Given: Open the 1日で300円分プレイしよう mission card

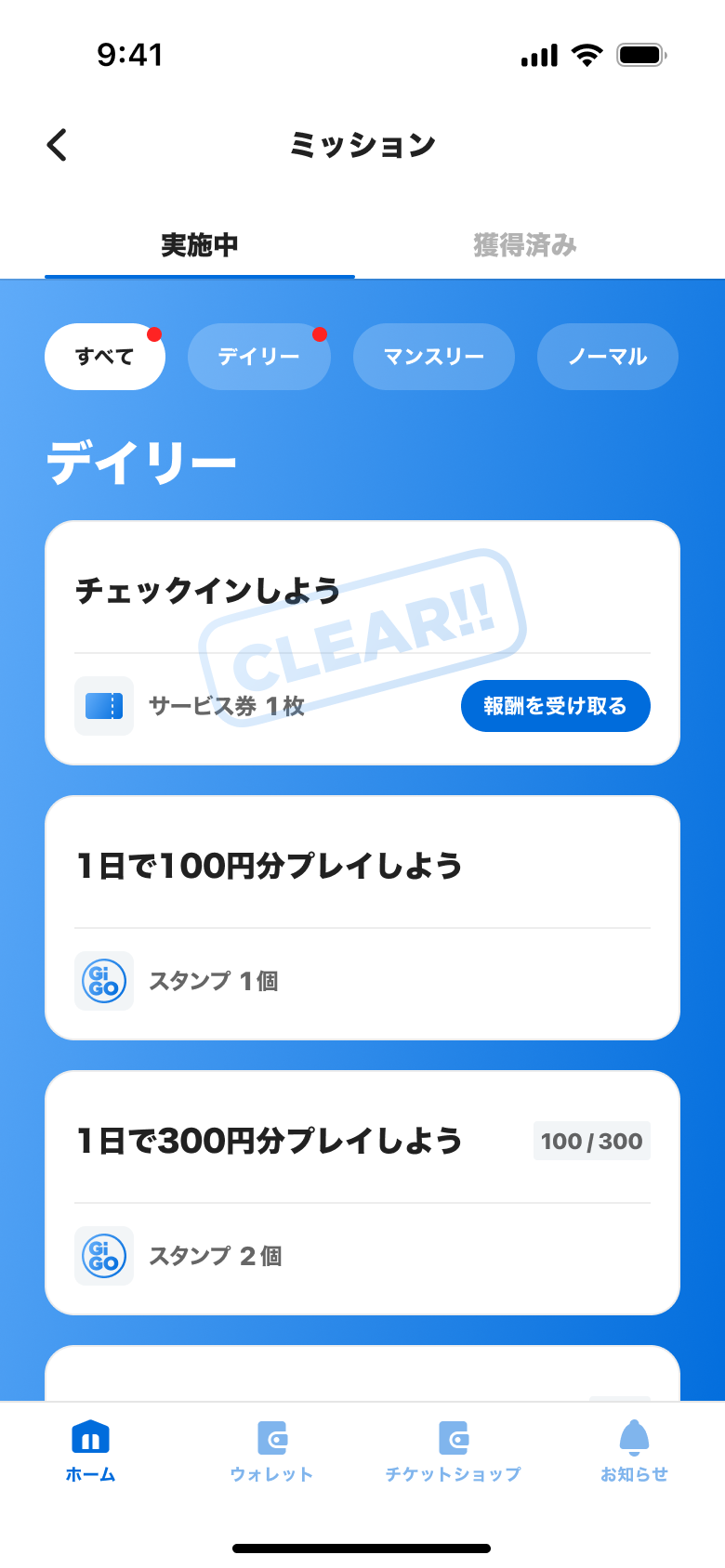Looking at the screenshot, I should click(362, 1192).
